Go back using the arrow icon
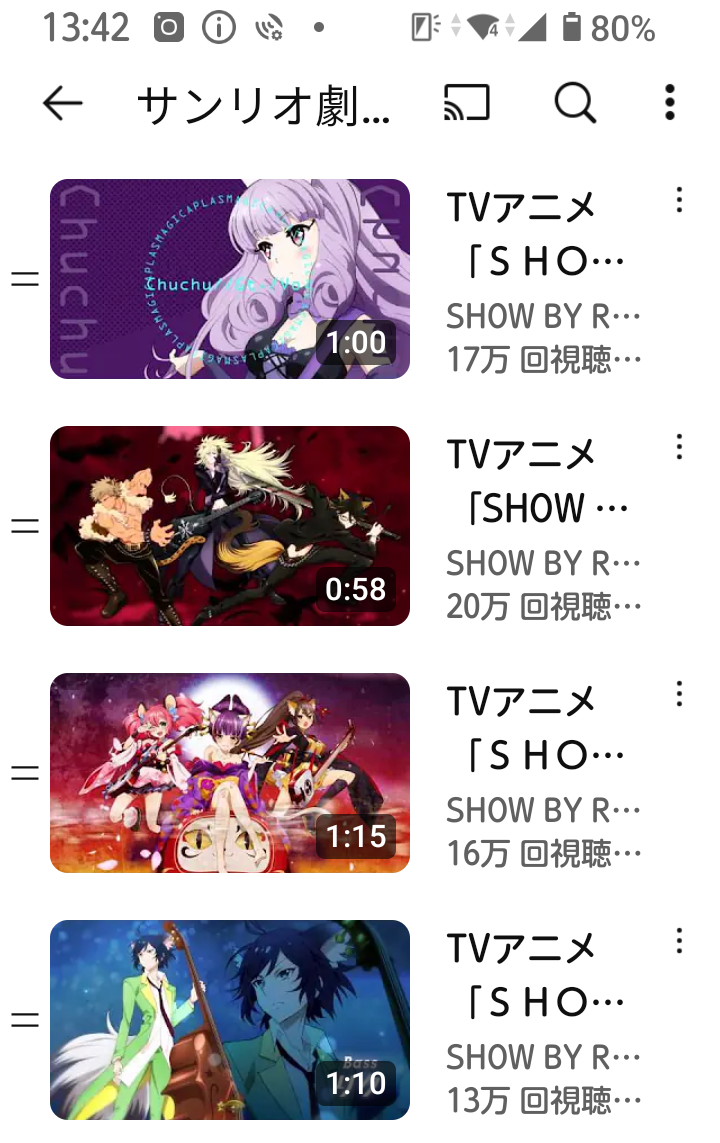This screenshot has width=720, height=1143. point(62,103)
